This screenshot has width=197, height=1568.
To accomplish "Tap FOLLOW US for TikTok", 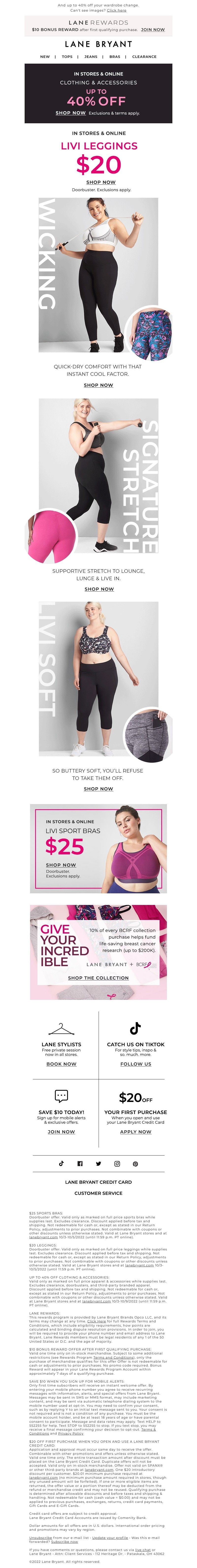I will coord(136,1063).
